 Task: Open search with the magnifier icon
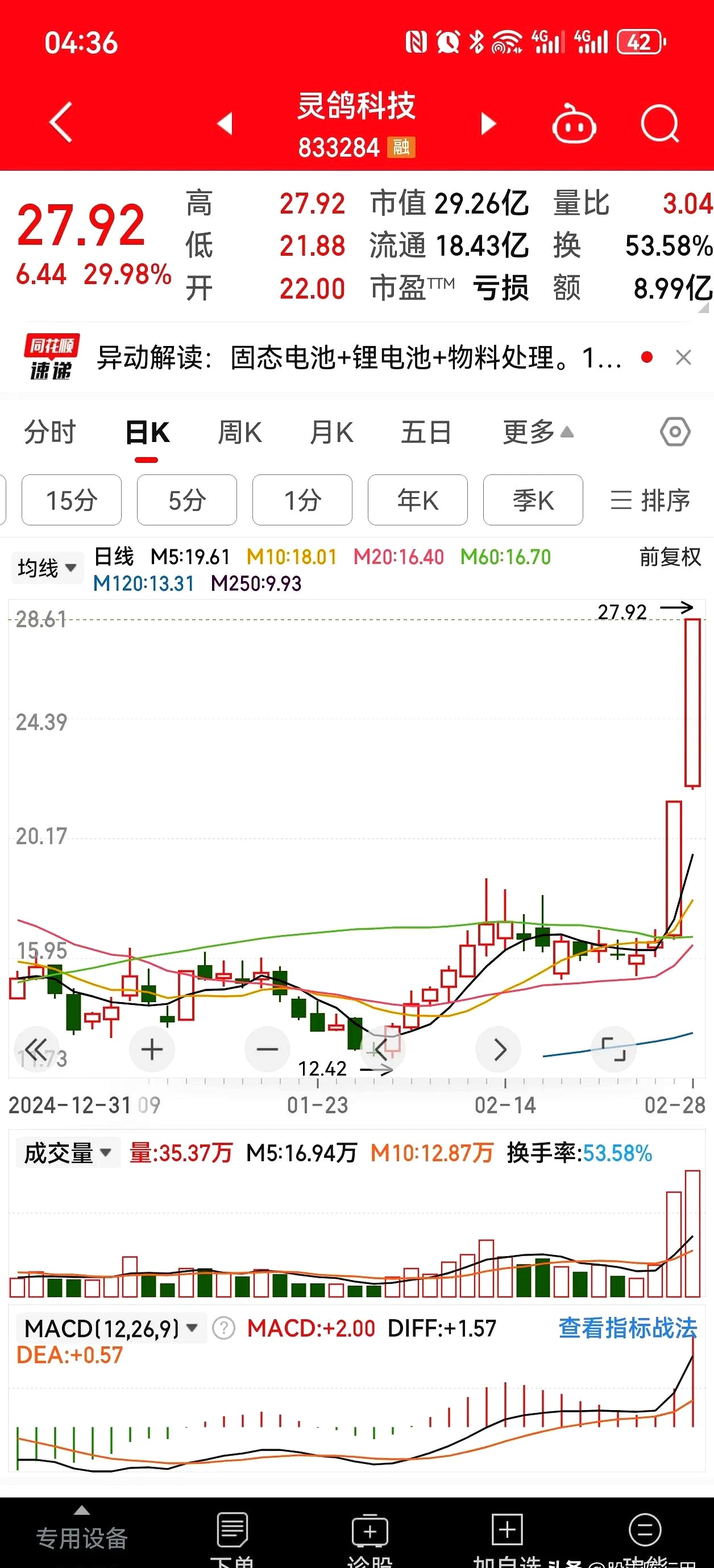(x=661, y=123)
